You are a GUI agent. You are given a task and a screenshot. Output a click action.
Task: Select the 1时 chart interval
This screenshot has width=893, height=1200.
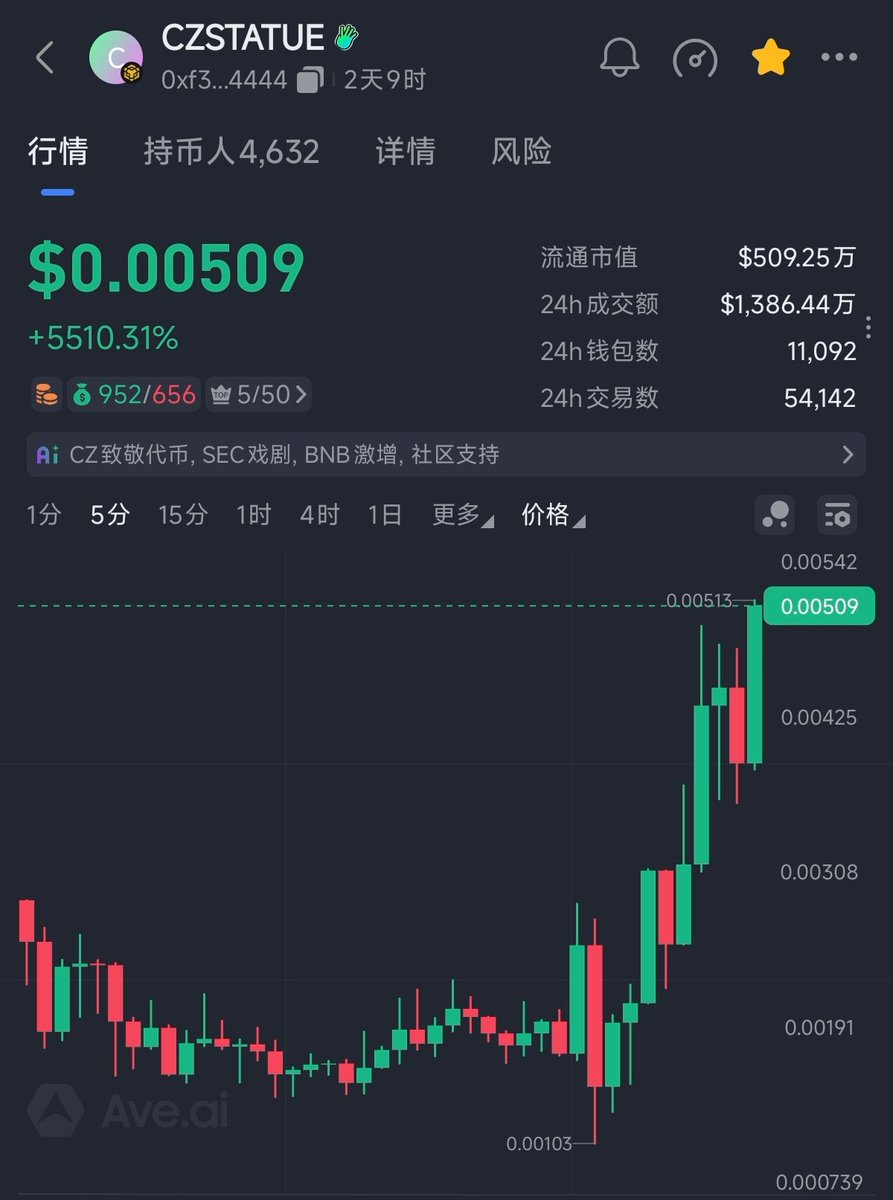[254, 515]
